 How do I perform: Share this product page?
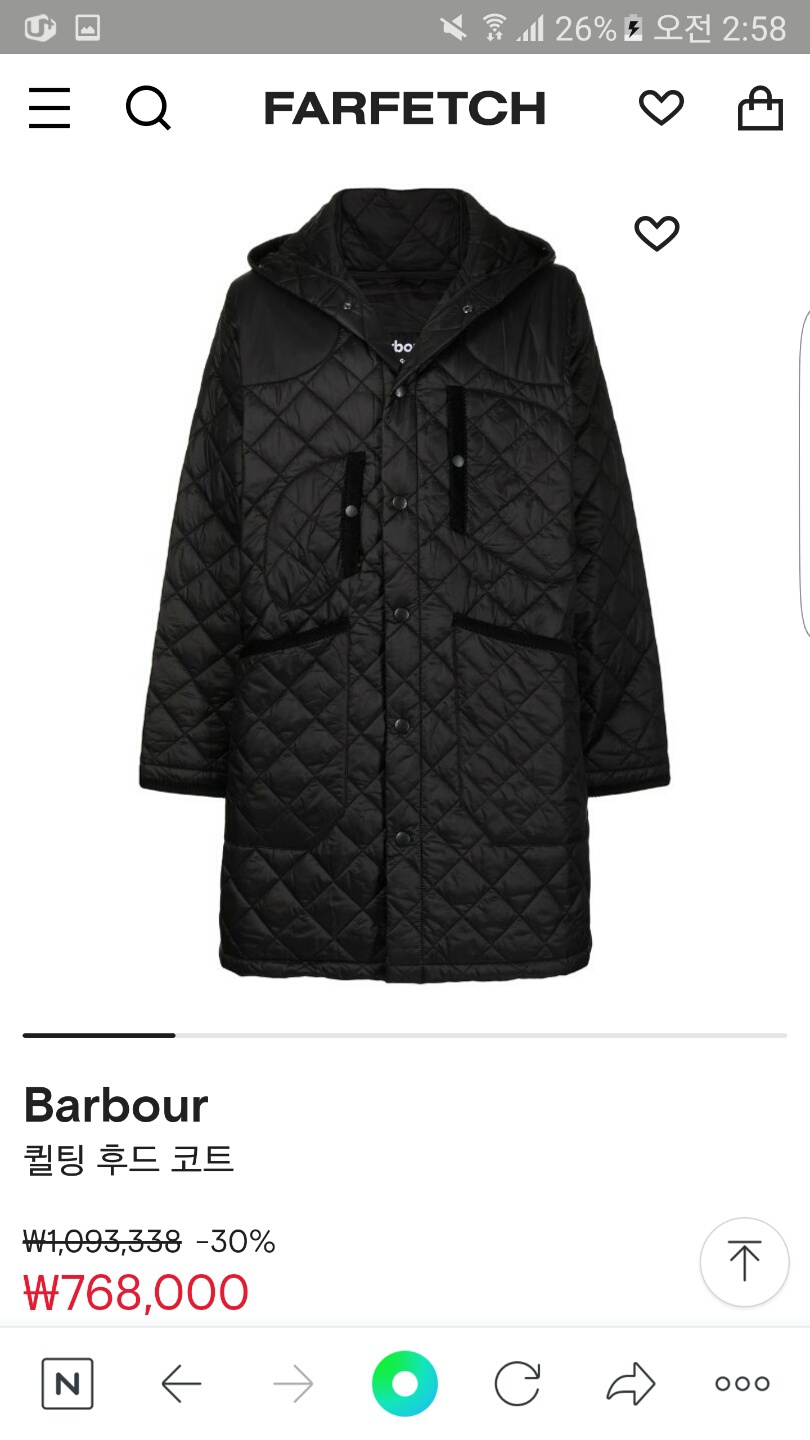tap(631, 1384)
